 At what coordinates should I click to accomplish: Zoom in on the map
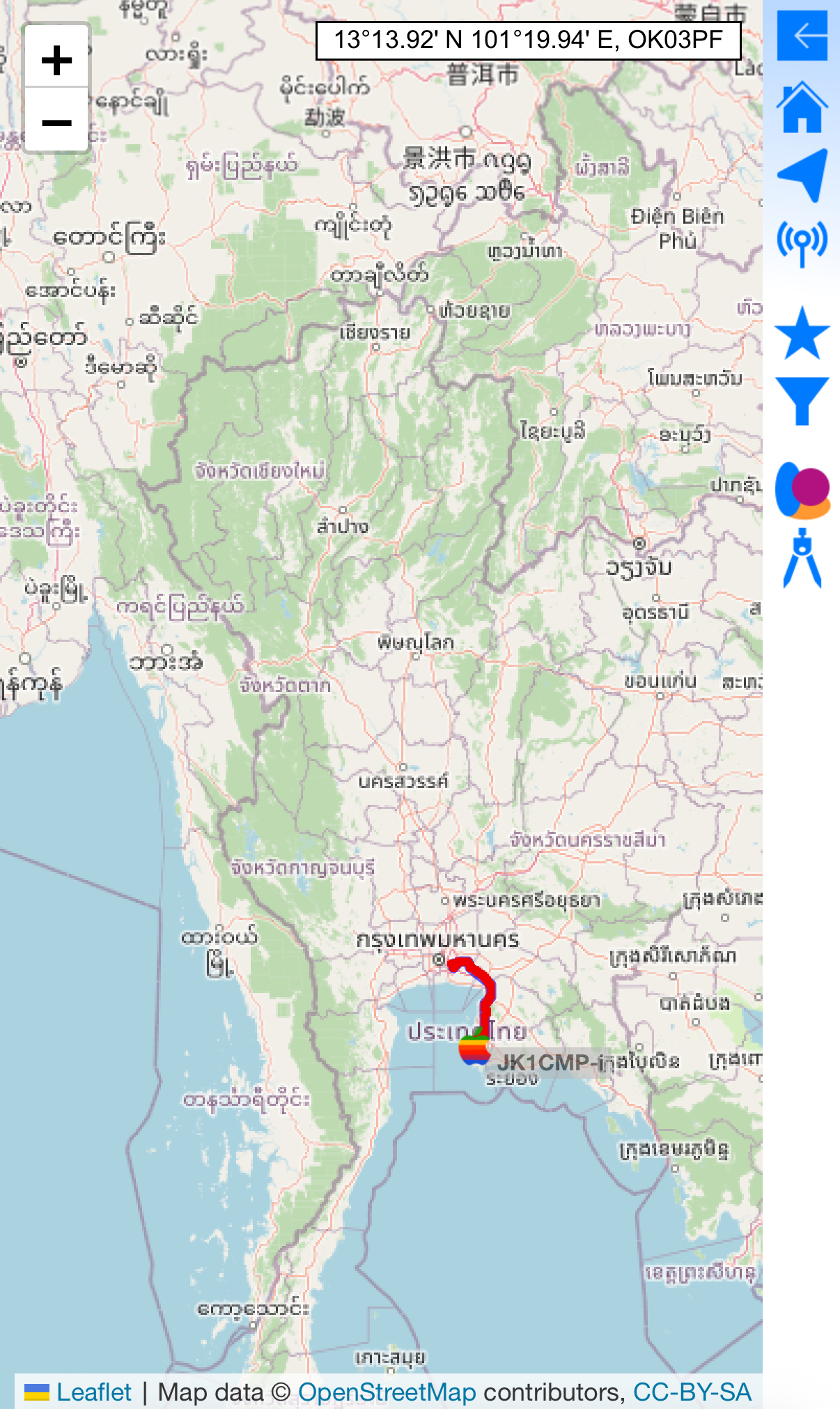pos(56,59)
